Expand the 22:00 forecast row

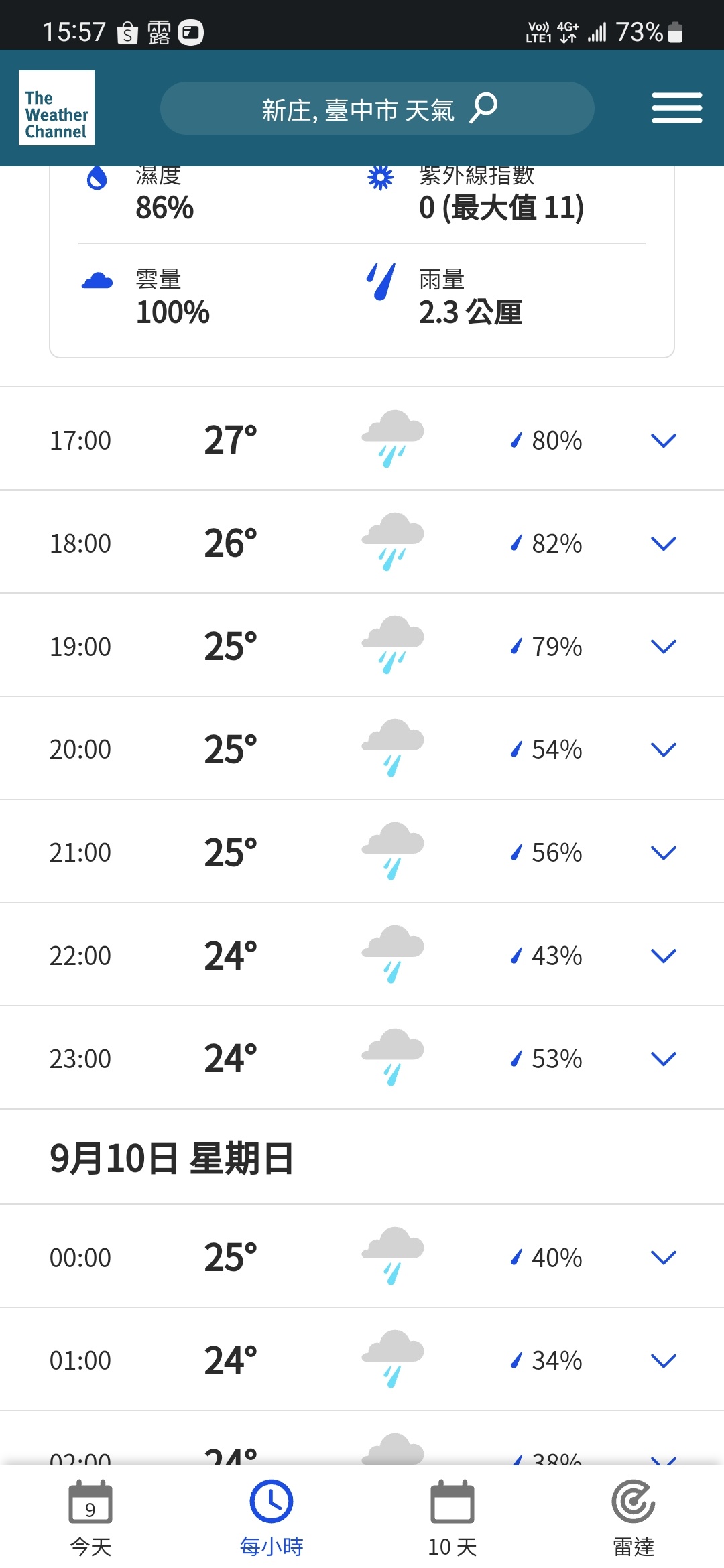[x=663, y=956]
